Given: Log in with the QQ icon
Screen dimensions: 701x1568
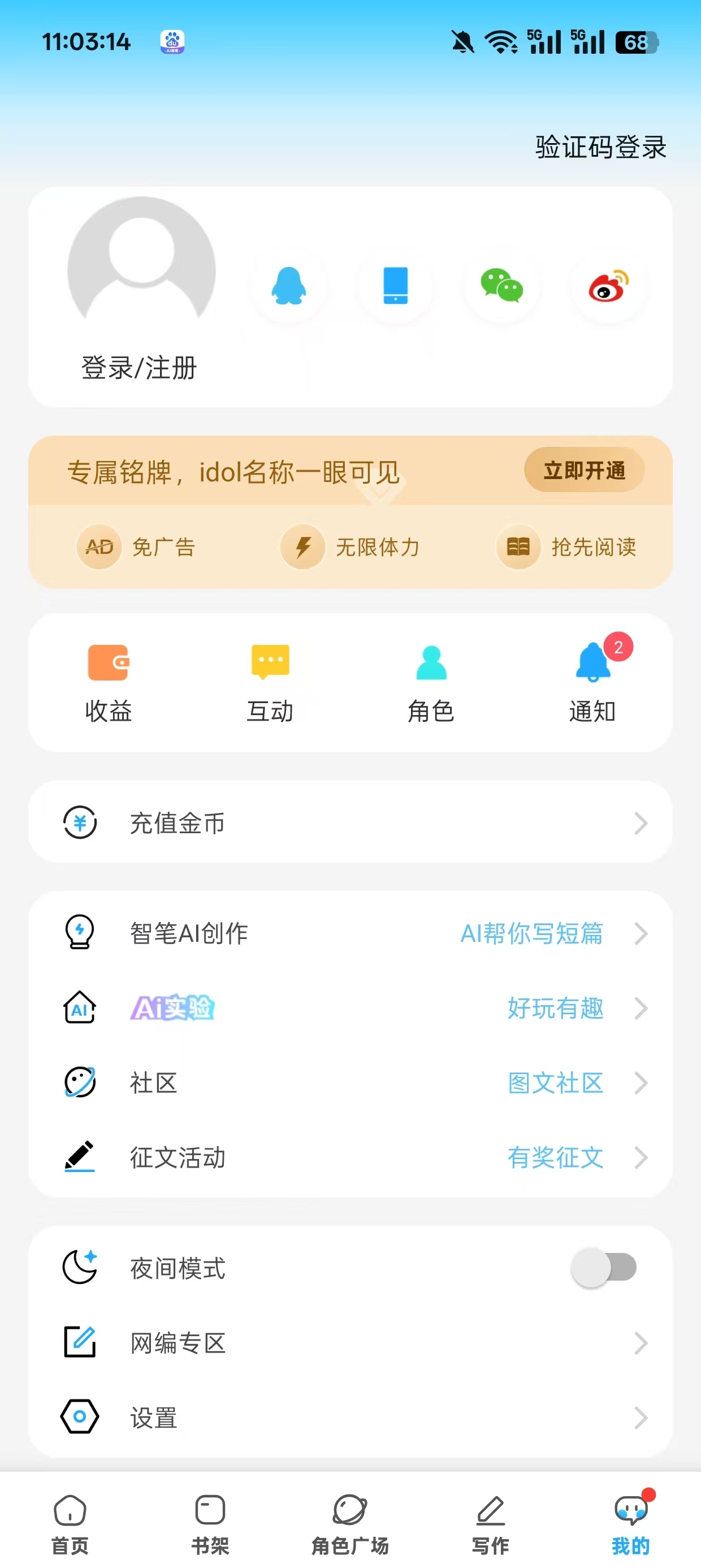Looking at the screenshot, I should (289, 286).
